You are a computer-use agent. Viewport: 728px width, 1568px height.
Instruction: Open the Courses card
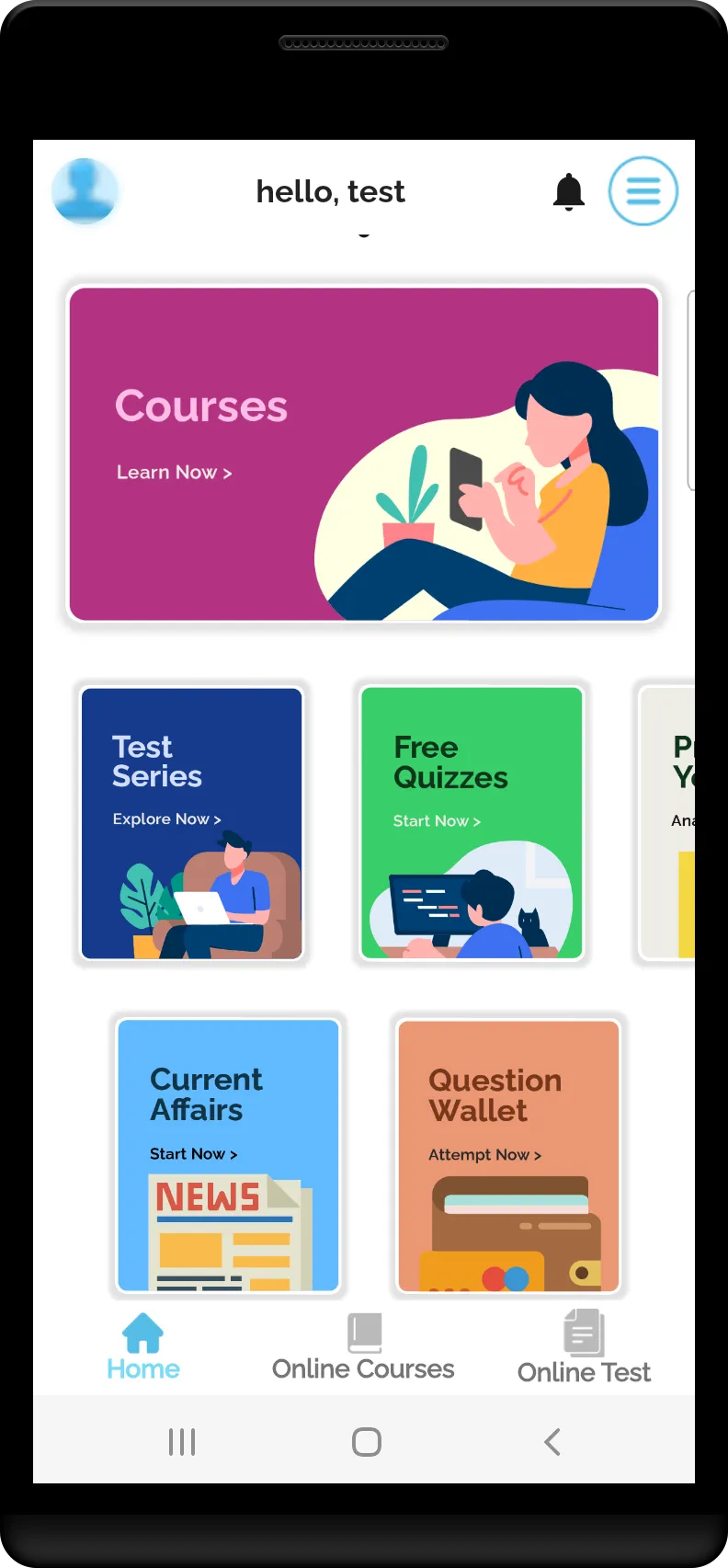tap(364, 454)
